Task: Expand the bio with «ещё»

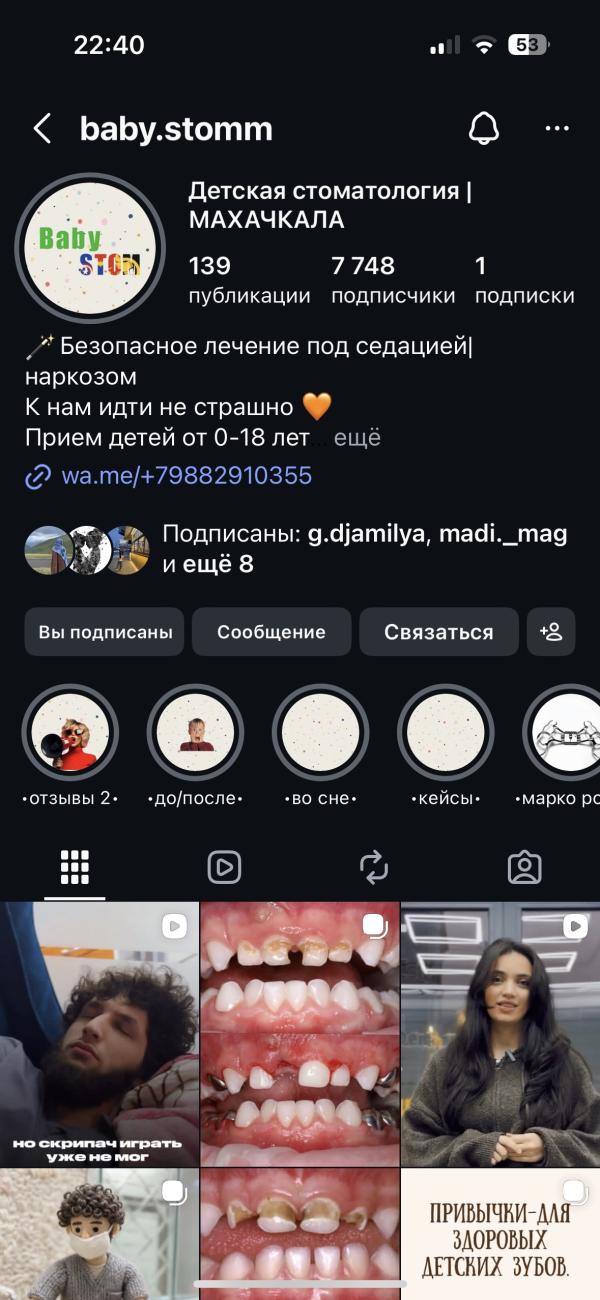Action: (356, 438)
